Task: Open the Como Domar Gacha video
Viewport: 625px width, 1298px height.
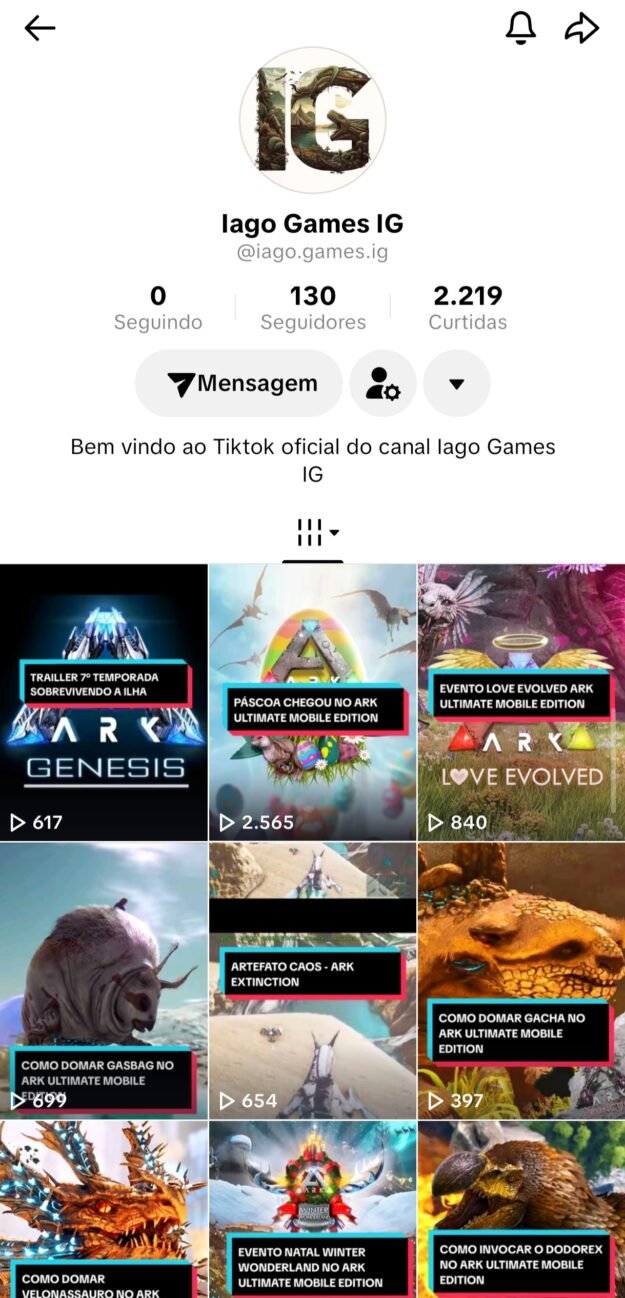Action: point(521,980)
